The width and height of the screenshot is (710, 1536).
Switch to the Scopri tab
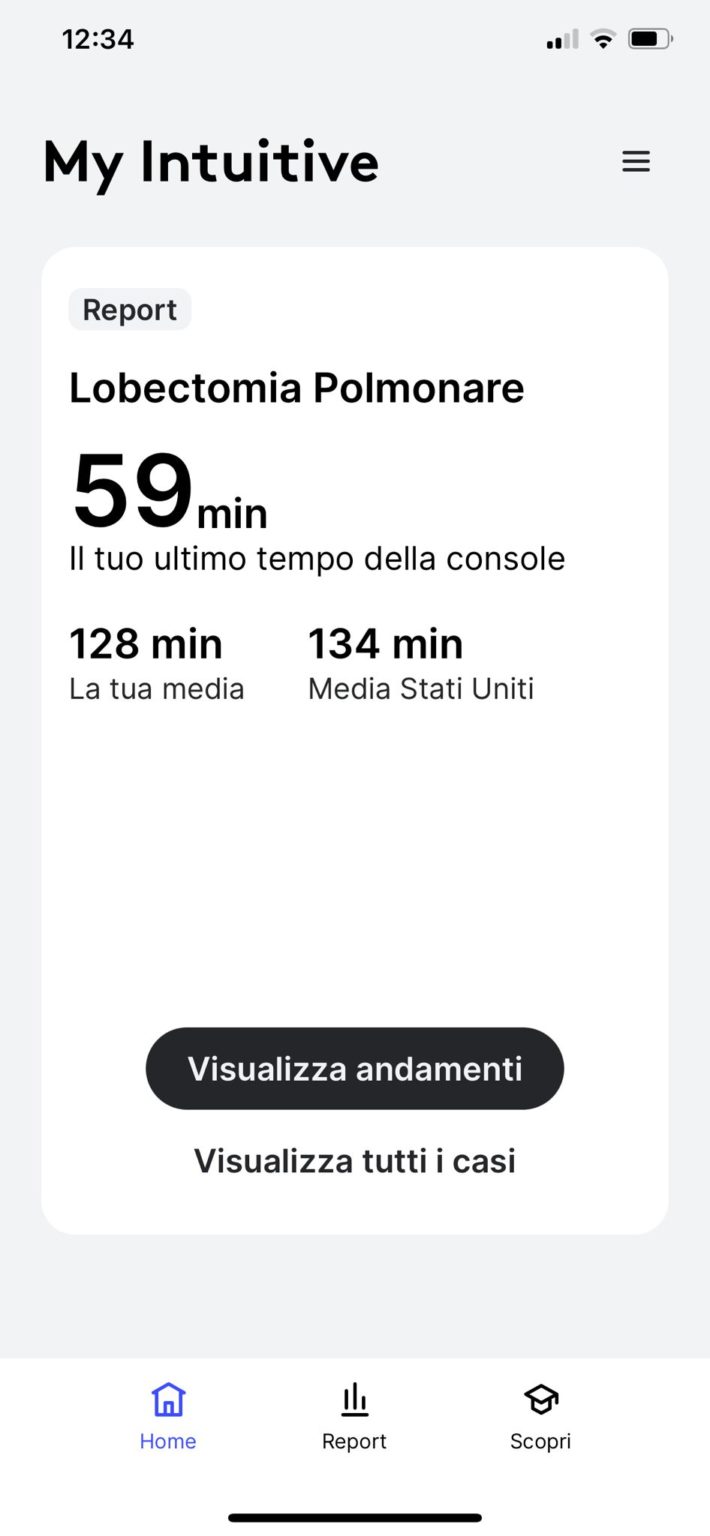coord(540,1415)
